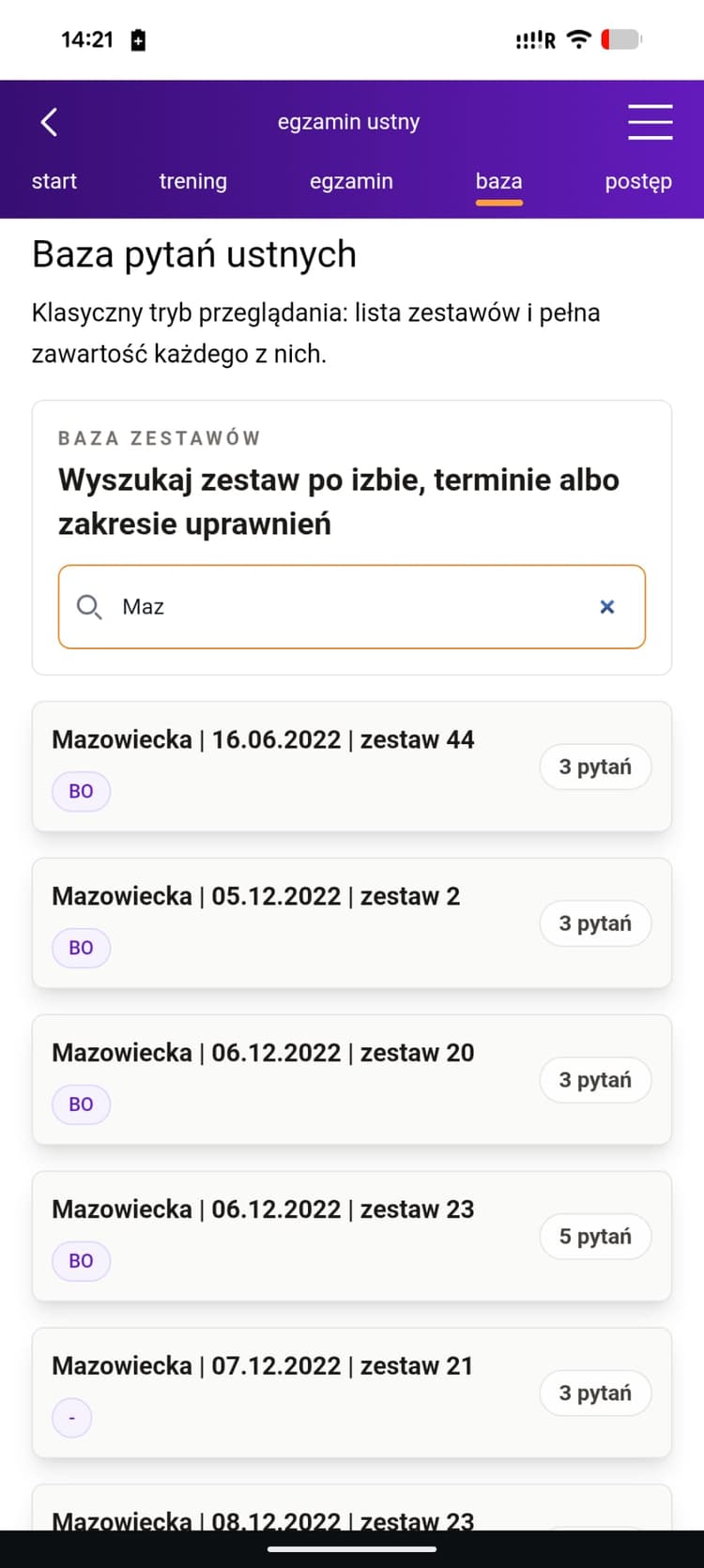Open the Mazowiecka 16.06.2022 zestaw 44 card
The width and height of the screenshot is (704, 1568).
click(x=263, y=739)
